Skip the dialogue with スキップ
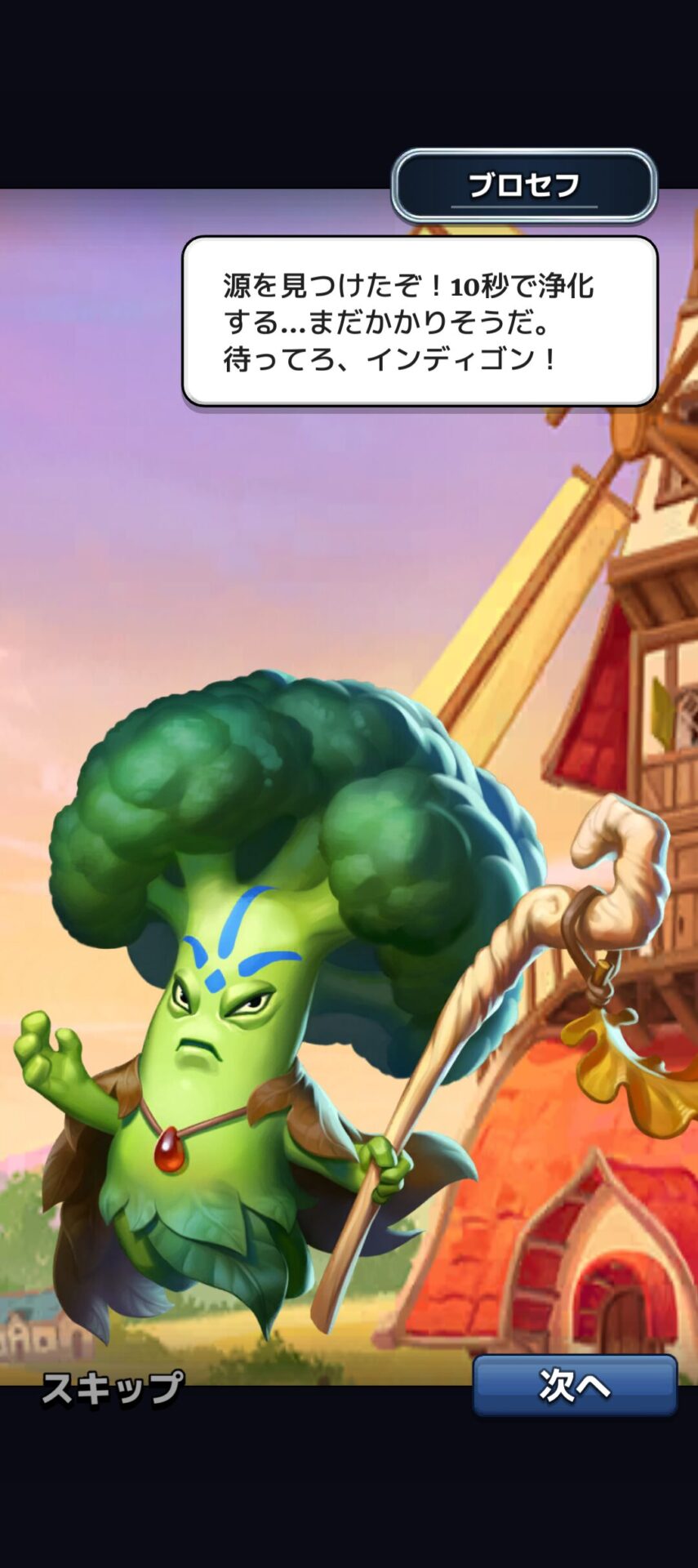Viewport: 698px width, 1568px height. coord(113,1388)
